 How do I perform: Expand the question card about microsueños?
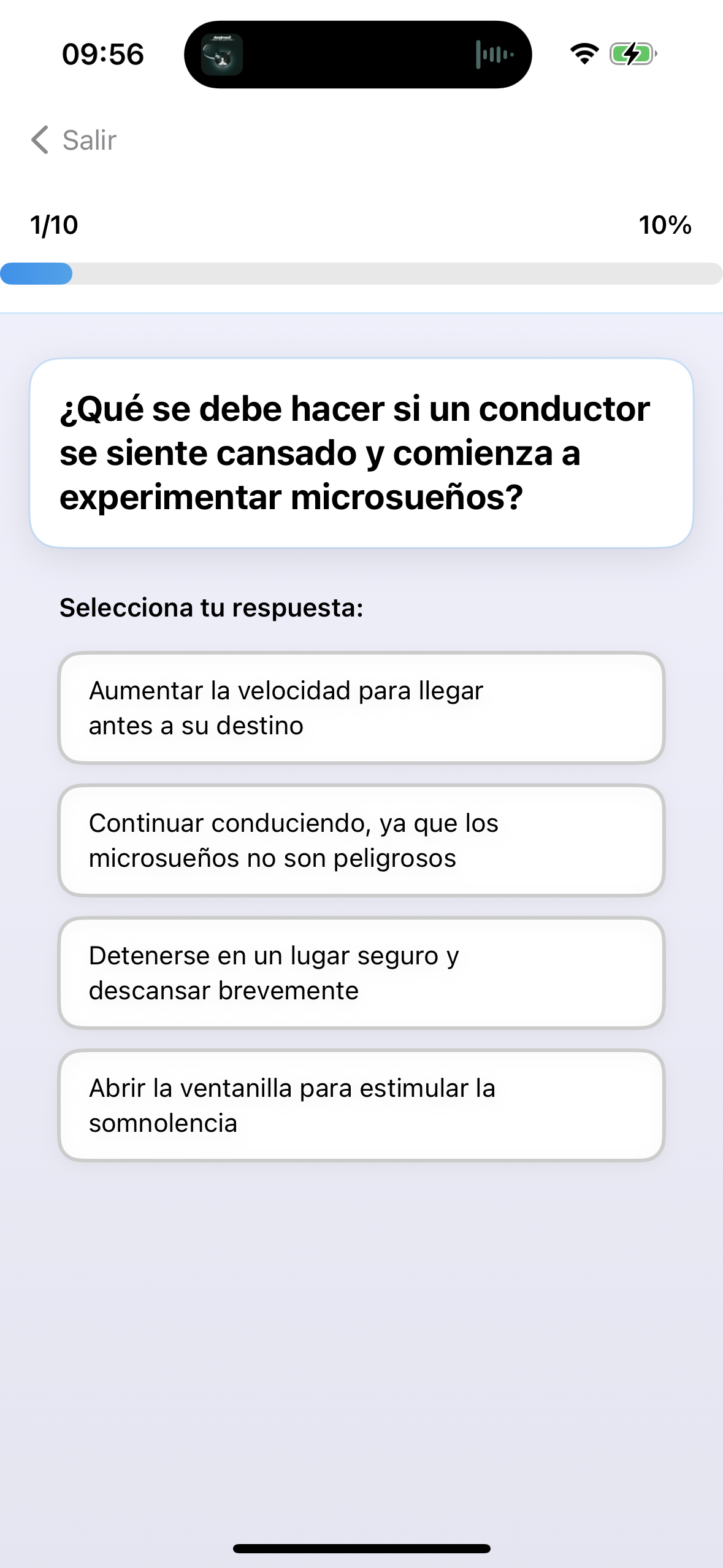coord(361,452)
